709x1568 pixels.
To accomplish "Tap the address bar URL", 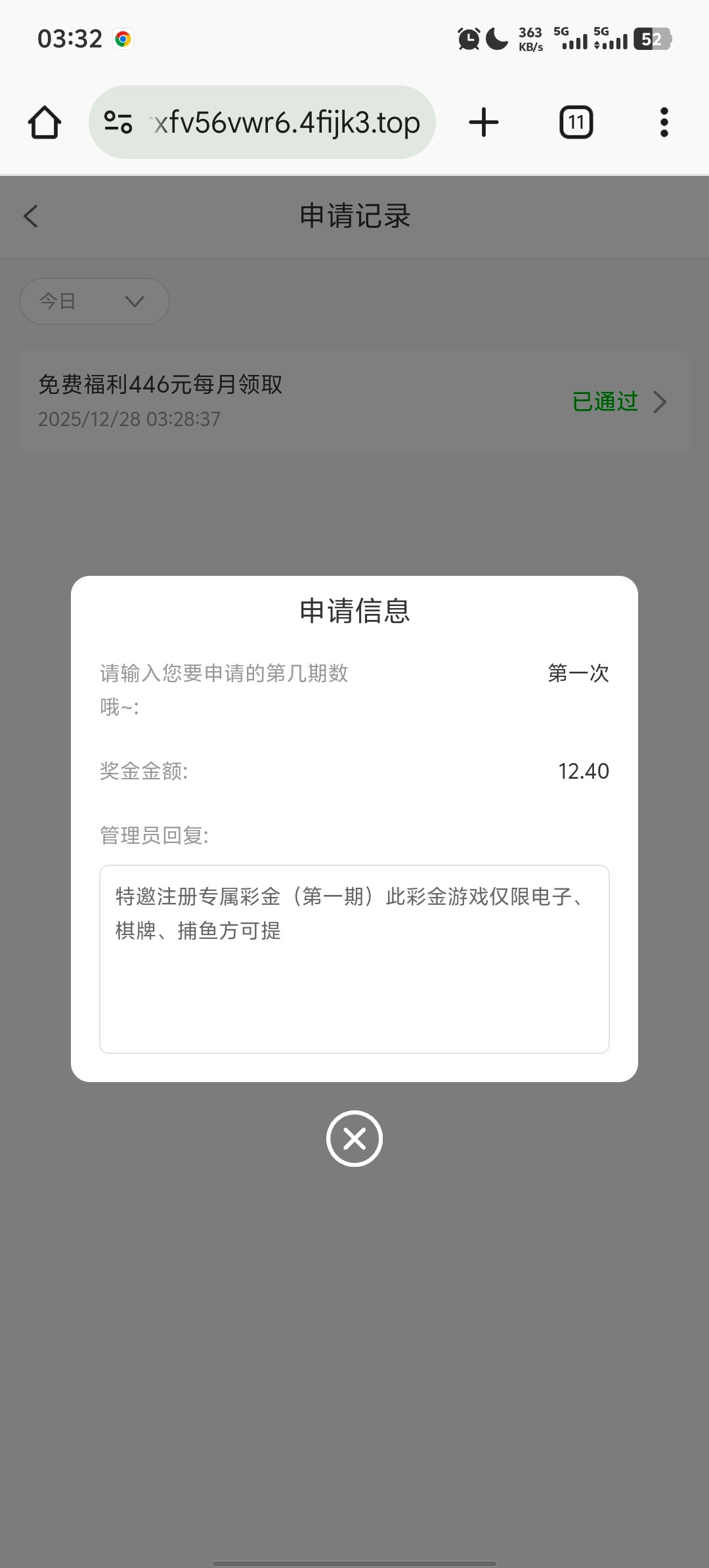I will click(x=287, y=123).
